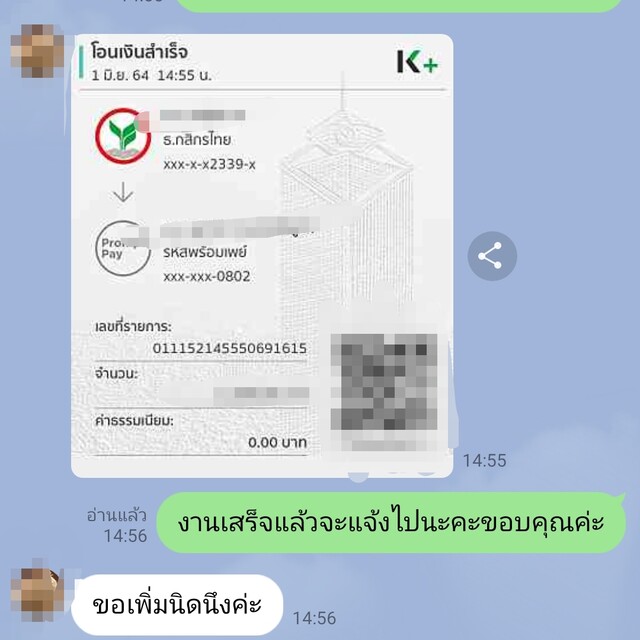This screenshot has height=640, width=640.
Task: Tap the share icon beside the transfer slip
Action: pyautogui.click(x=491, y=256)
